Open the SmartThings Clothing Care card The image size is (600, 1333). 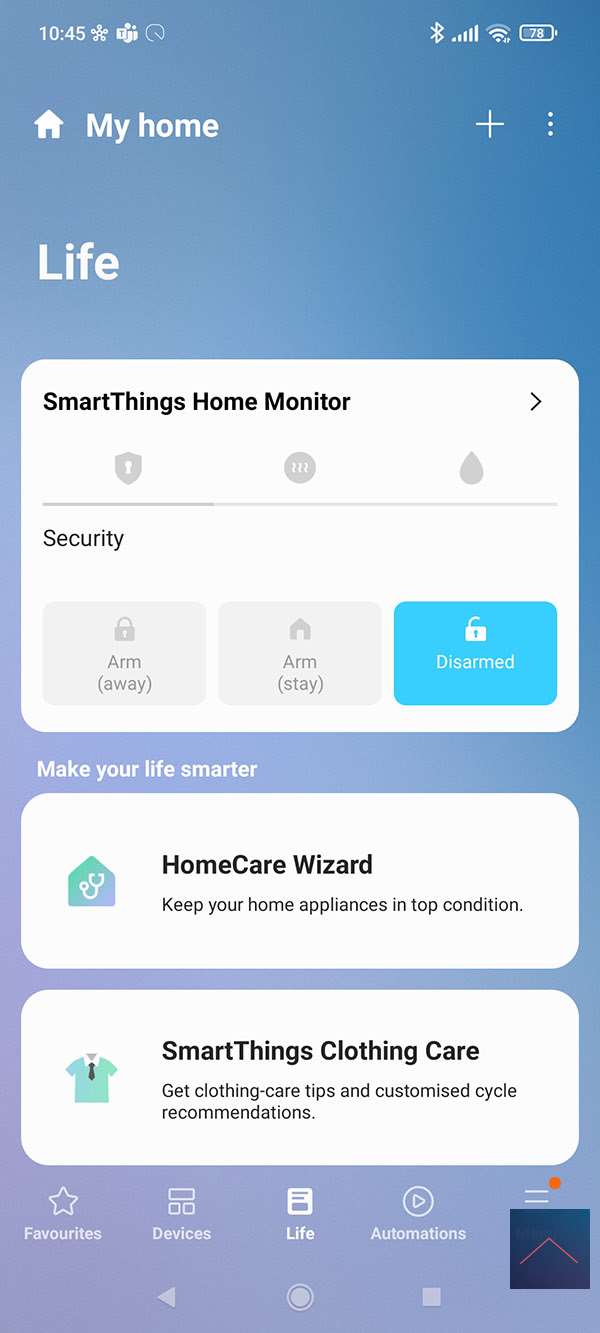coord(300,1077)
